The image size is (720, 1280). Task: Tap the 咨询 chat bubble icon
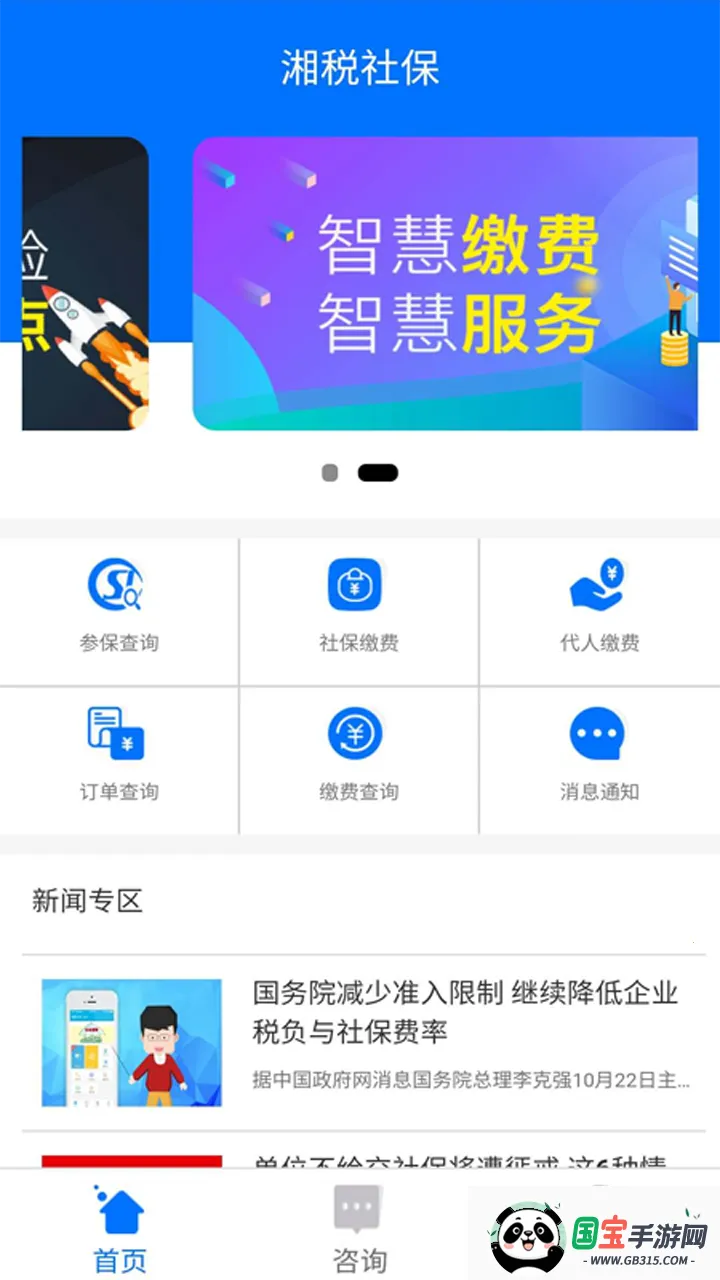[358, 1212]
